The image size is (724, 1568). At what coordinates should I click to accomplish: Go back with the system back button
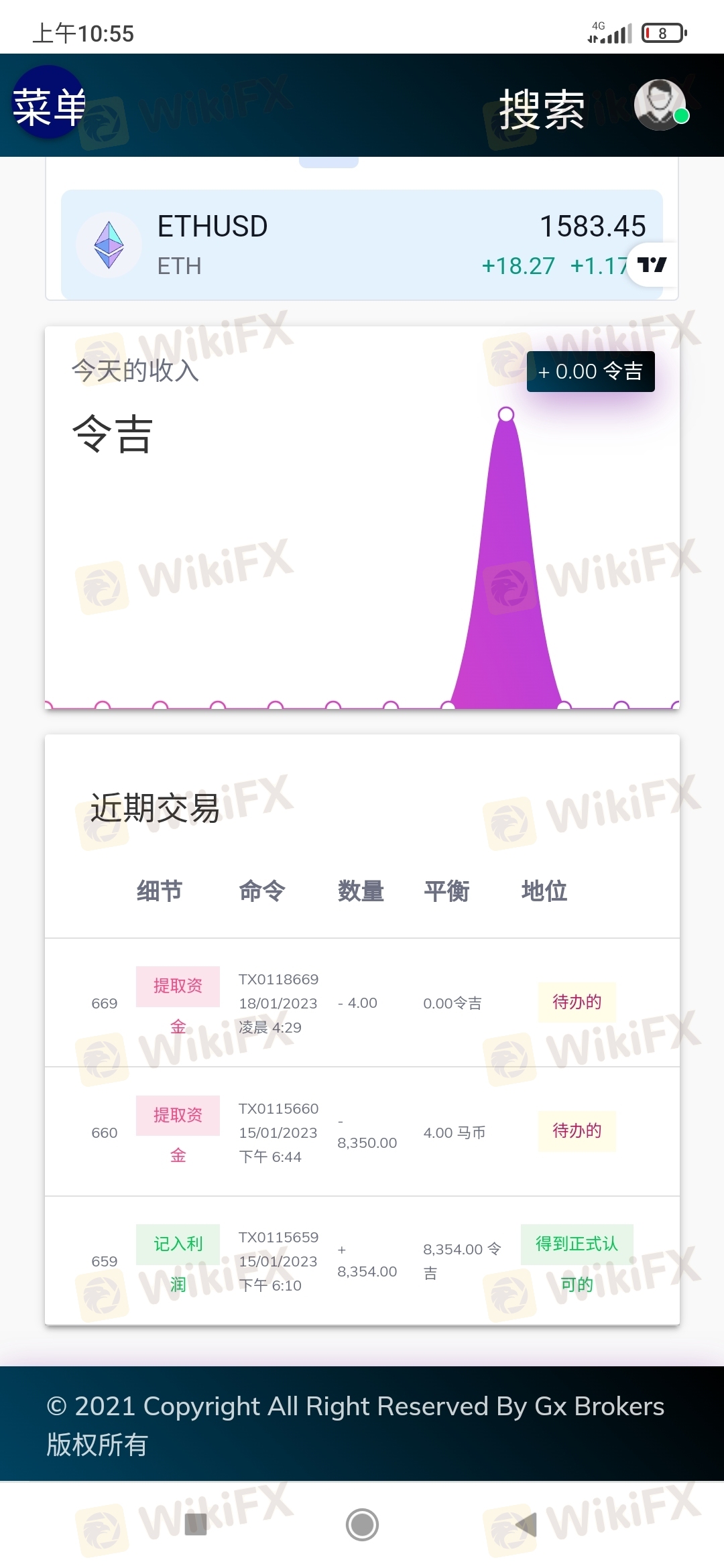point(527,1525)
